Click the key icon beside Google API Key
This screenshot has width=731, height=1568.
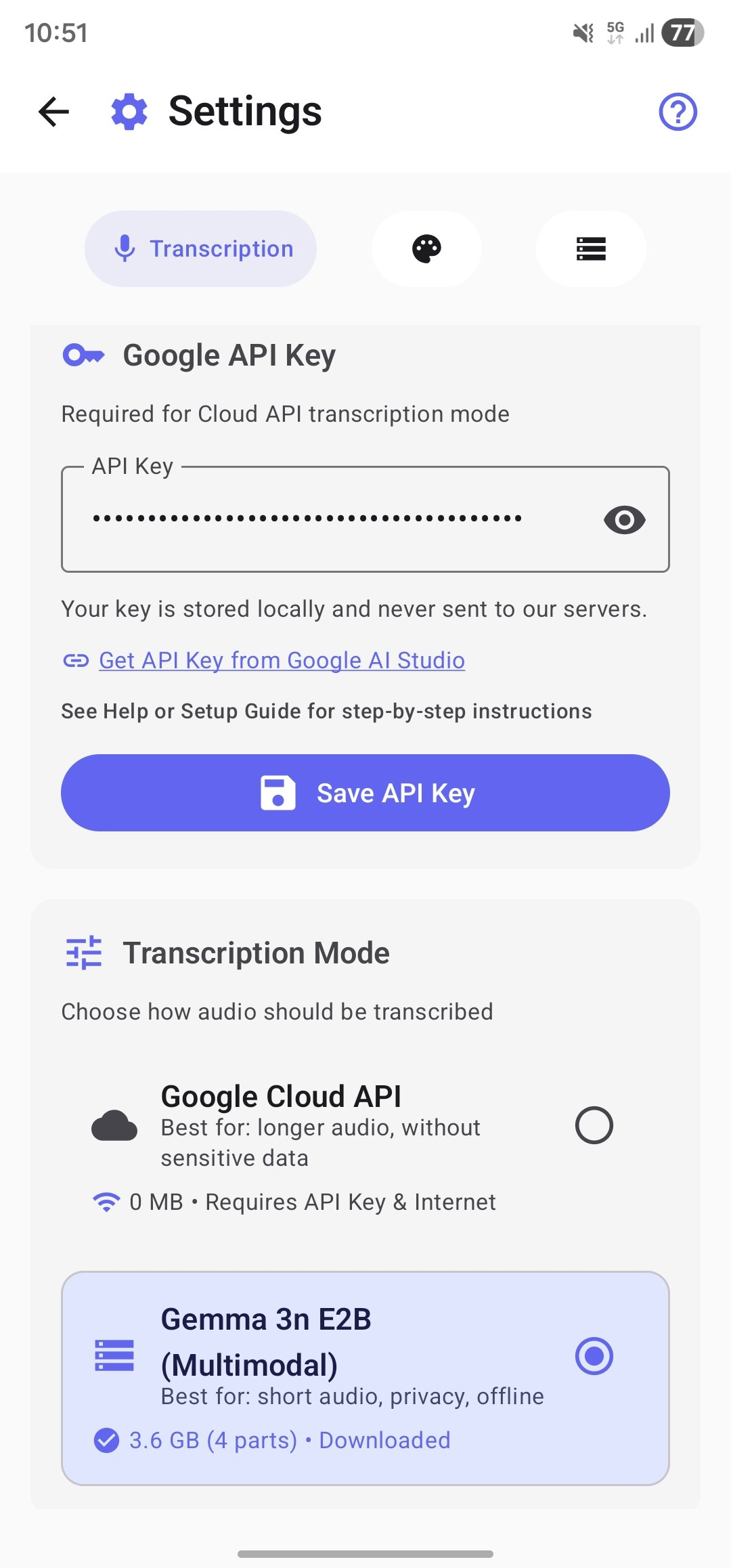(83, 353)
